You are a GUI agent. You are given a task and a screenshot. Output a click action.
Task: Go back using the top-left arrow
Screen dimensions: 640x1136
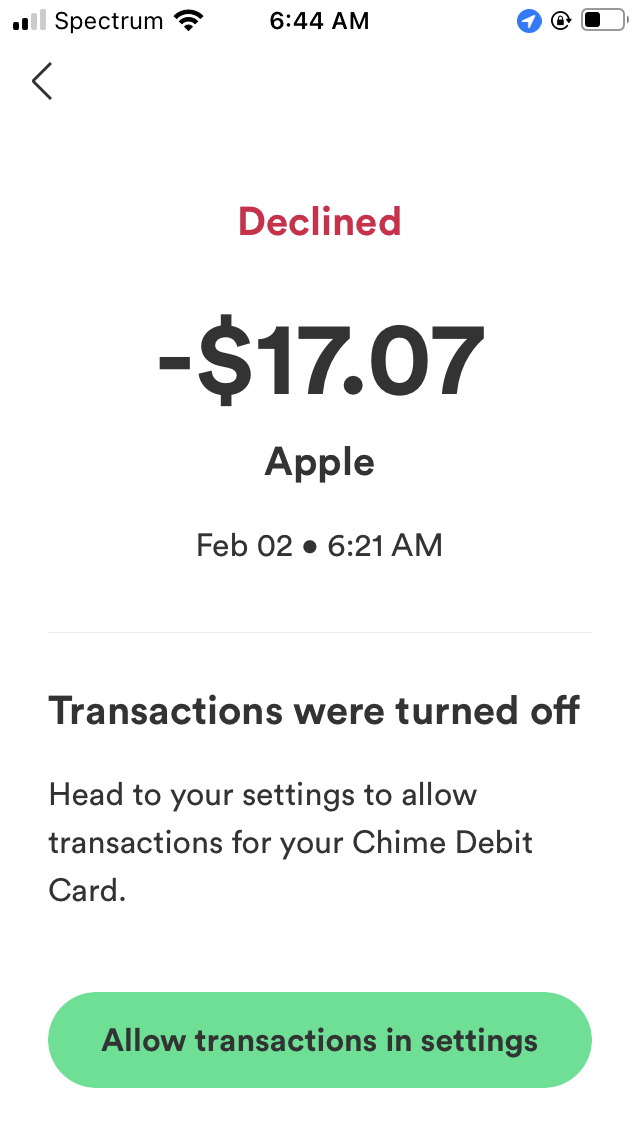point(42,81)
